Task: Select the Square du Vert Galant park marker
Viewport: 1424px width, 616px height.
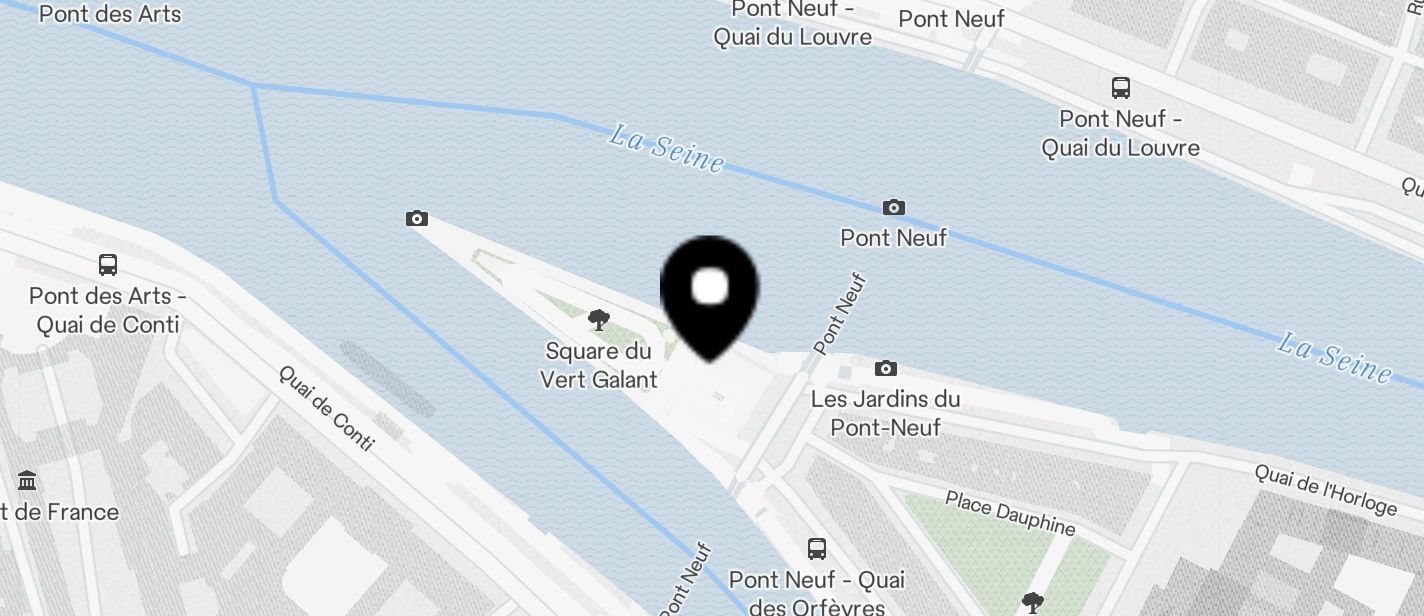Action: coord(599,320)
